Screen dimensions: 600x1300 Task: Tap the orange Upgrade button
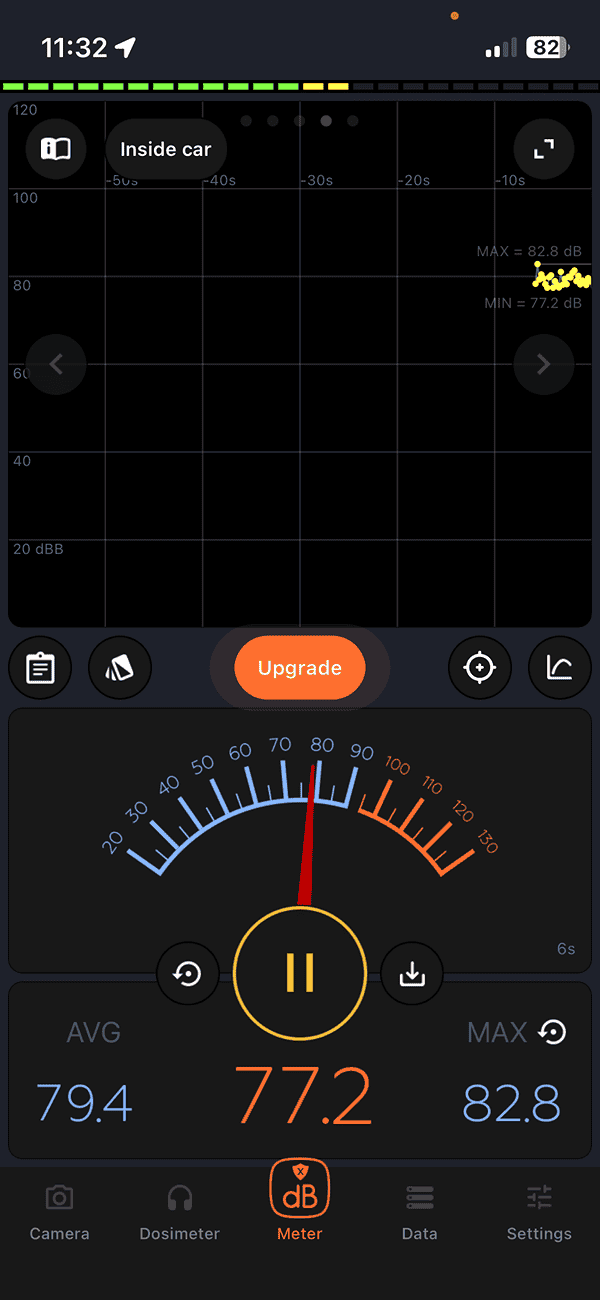pos(300,668)
